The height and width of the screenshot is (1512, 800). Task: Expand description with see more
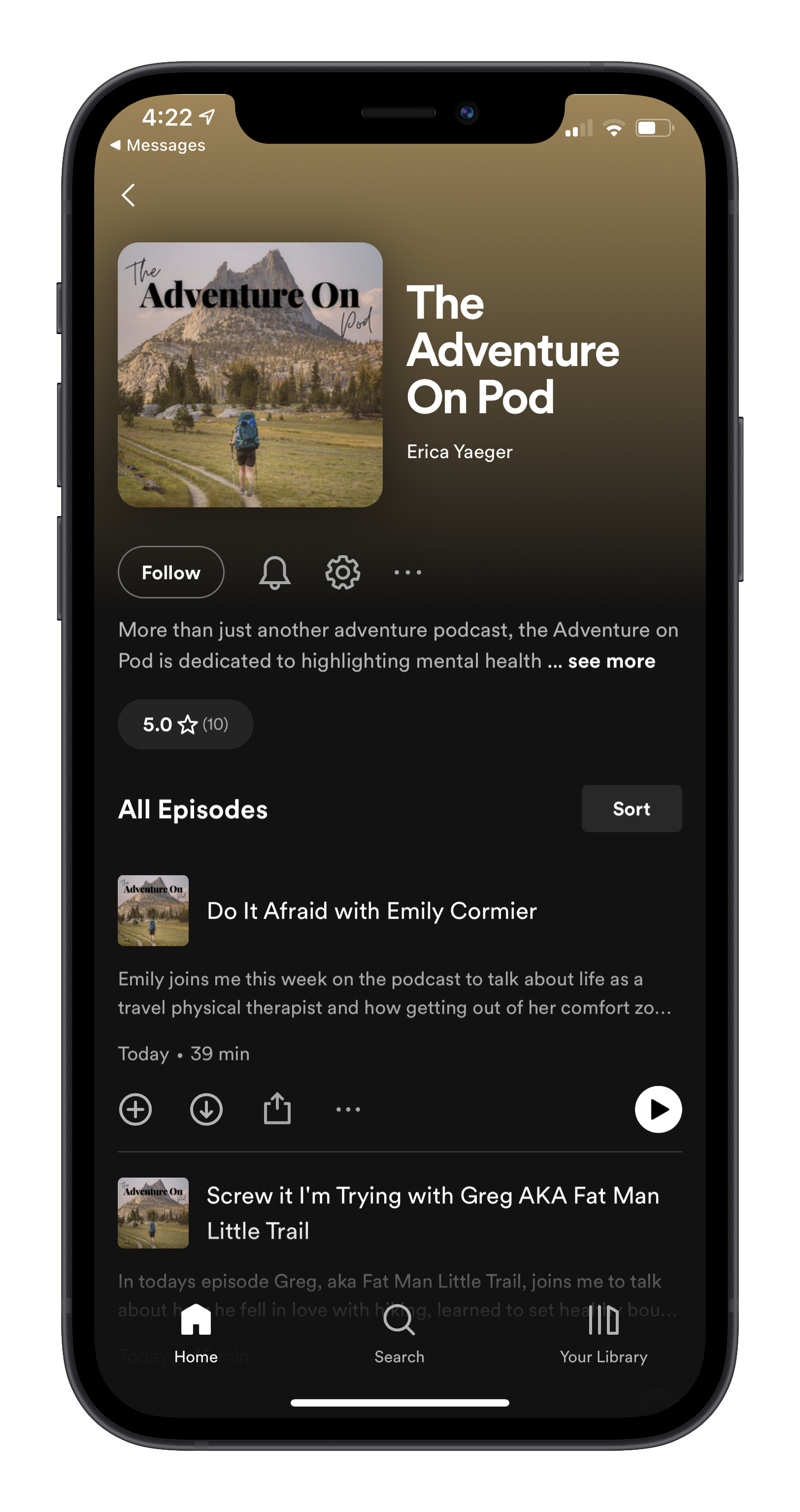[x=612, y=661]
